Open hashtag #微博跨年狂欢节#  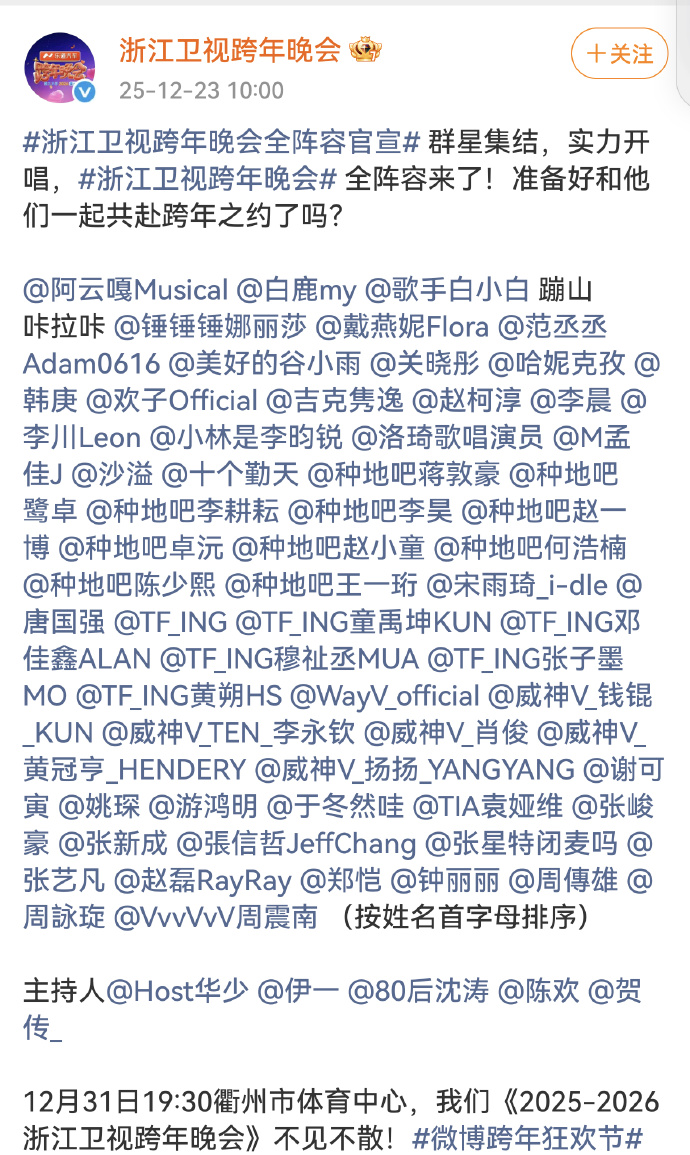point(526,1138)
